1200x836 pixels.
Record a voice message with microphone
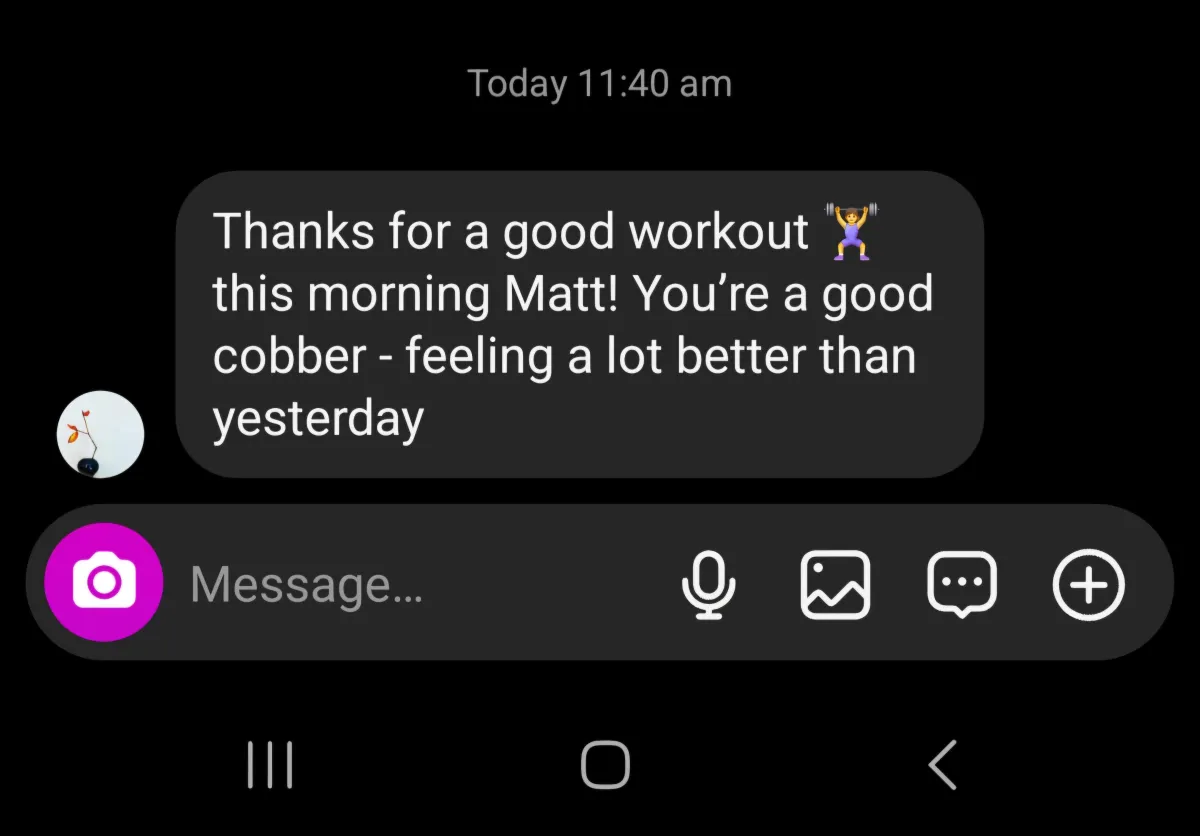[708, 584]
